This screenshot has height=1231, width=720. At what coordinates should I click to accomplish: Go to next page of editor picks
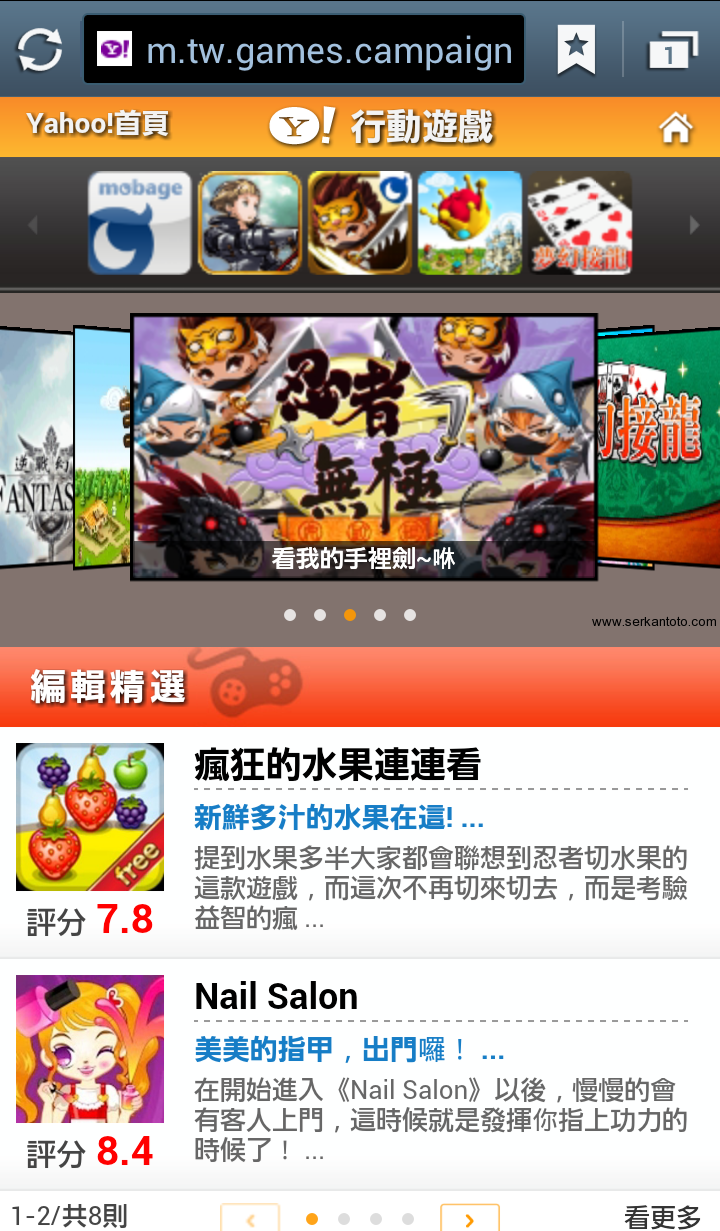[x=469, y=1219]
